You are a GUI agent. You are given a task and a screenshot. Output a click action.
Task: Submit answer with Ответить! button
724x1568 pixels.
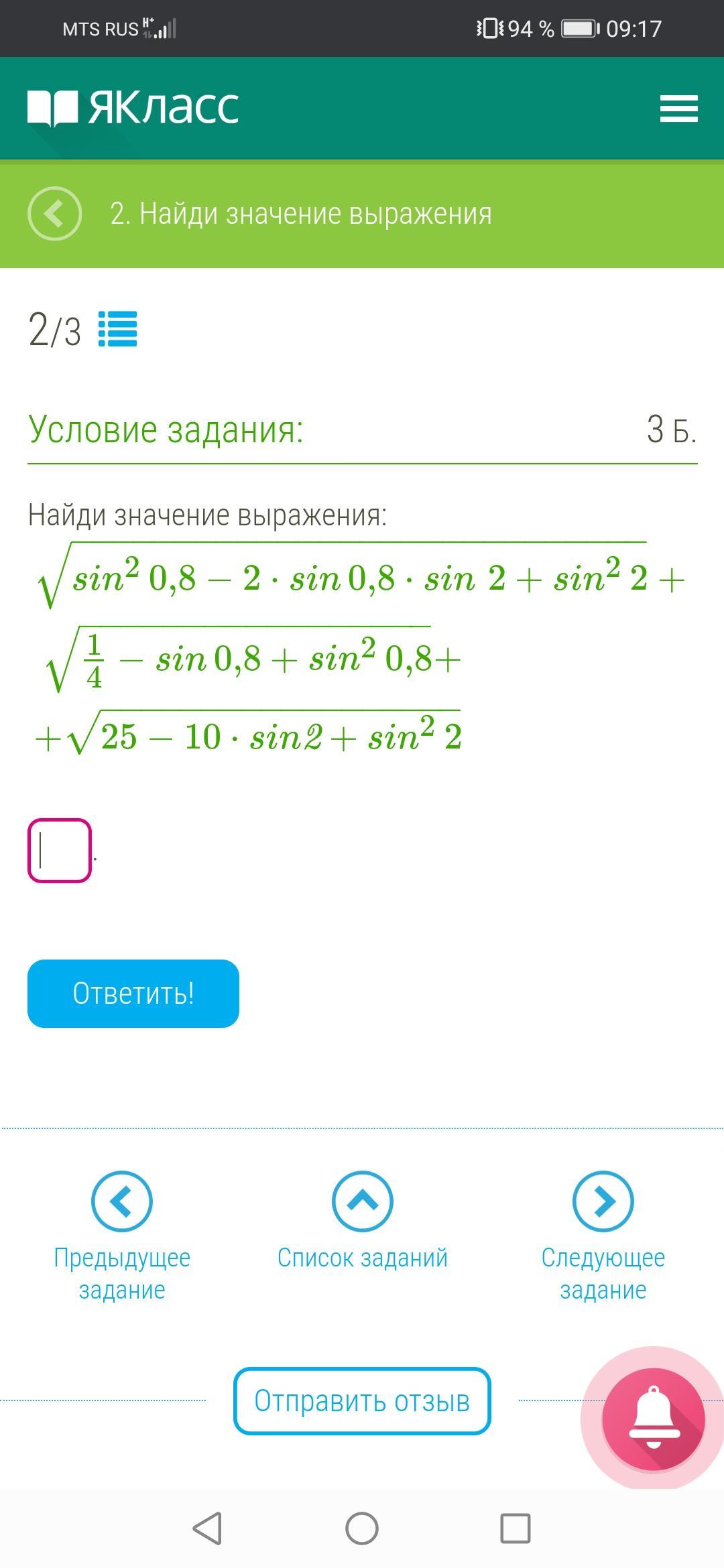(133, 993)
